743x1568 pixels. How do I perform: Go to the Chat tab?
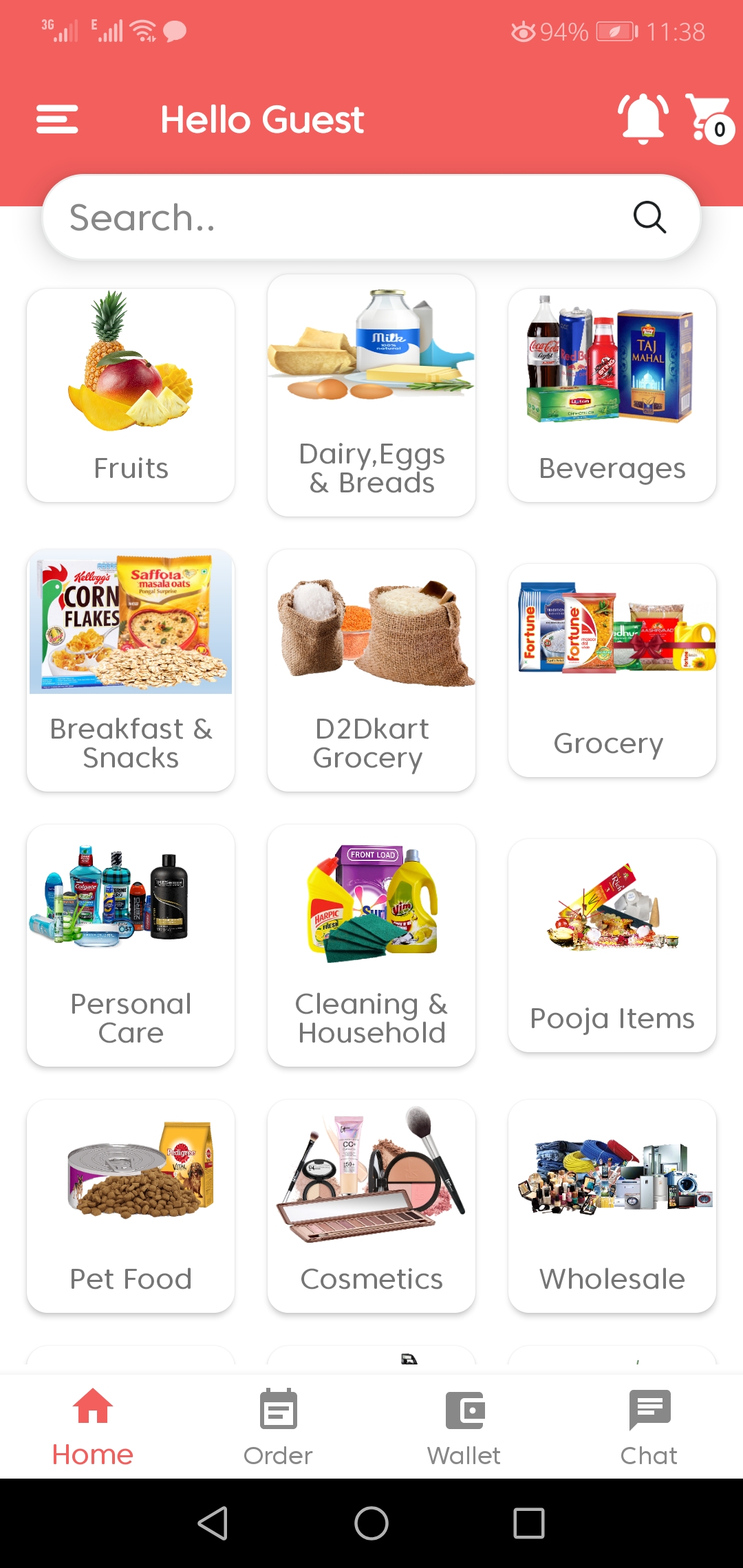pos(649,1427)
